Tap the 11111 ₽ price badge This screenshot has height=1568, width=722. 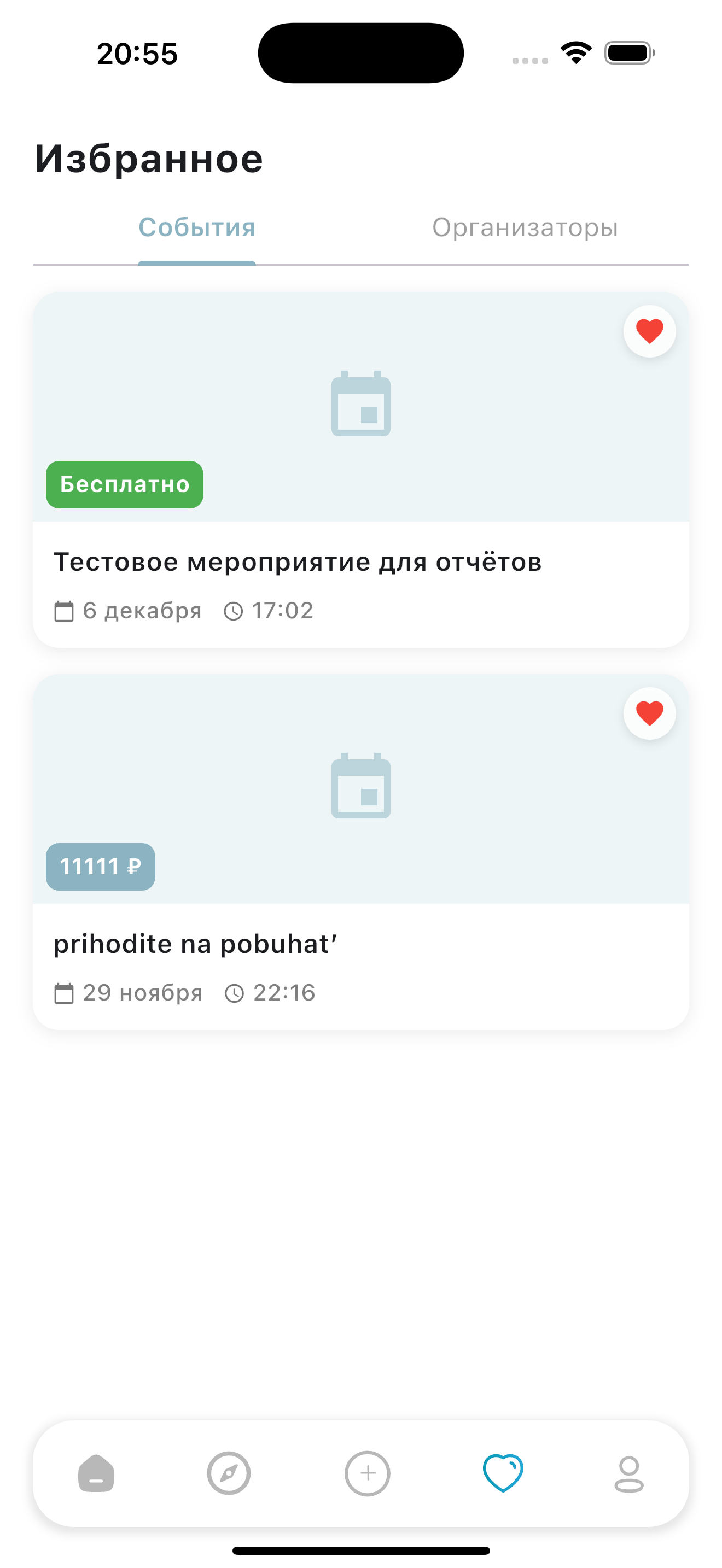tap(100, 867)
